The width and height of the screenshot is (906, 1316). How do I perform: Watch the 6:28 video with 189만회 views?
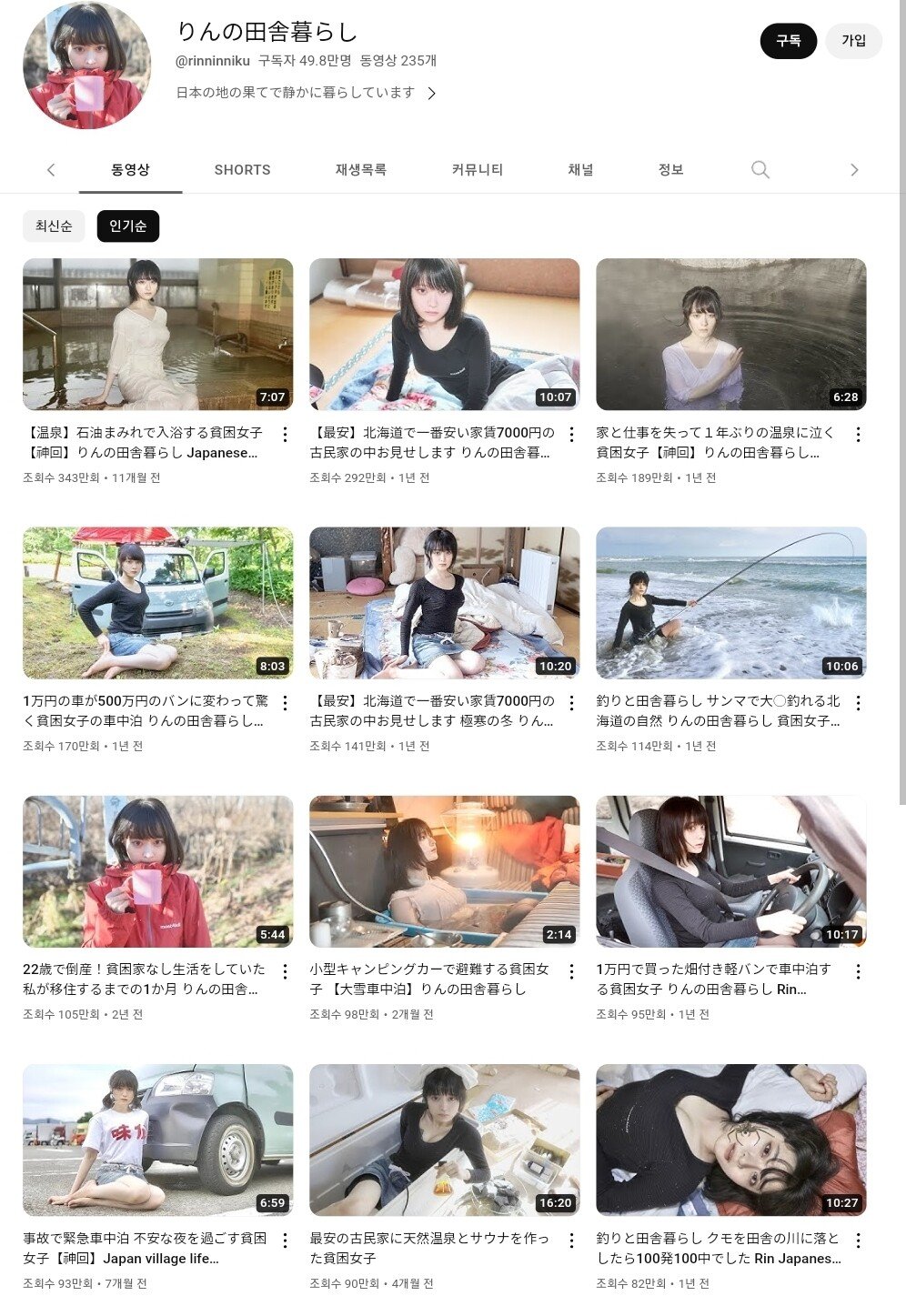(730, 334)
